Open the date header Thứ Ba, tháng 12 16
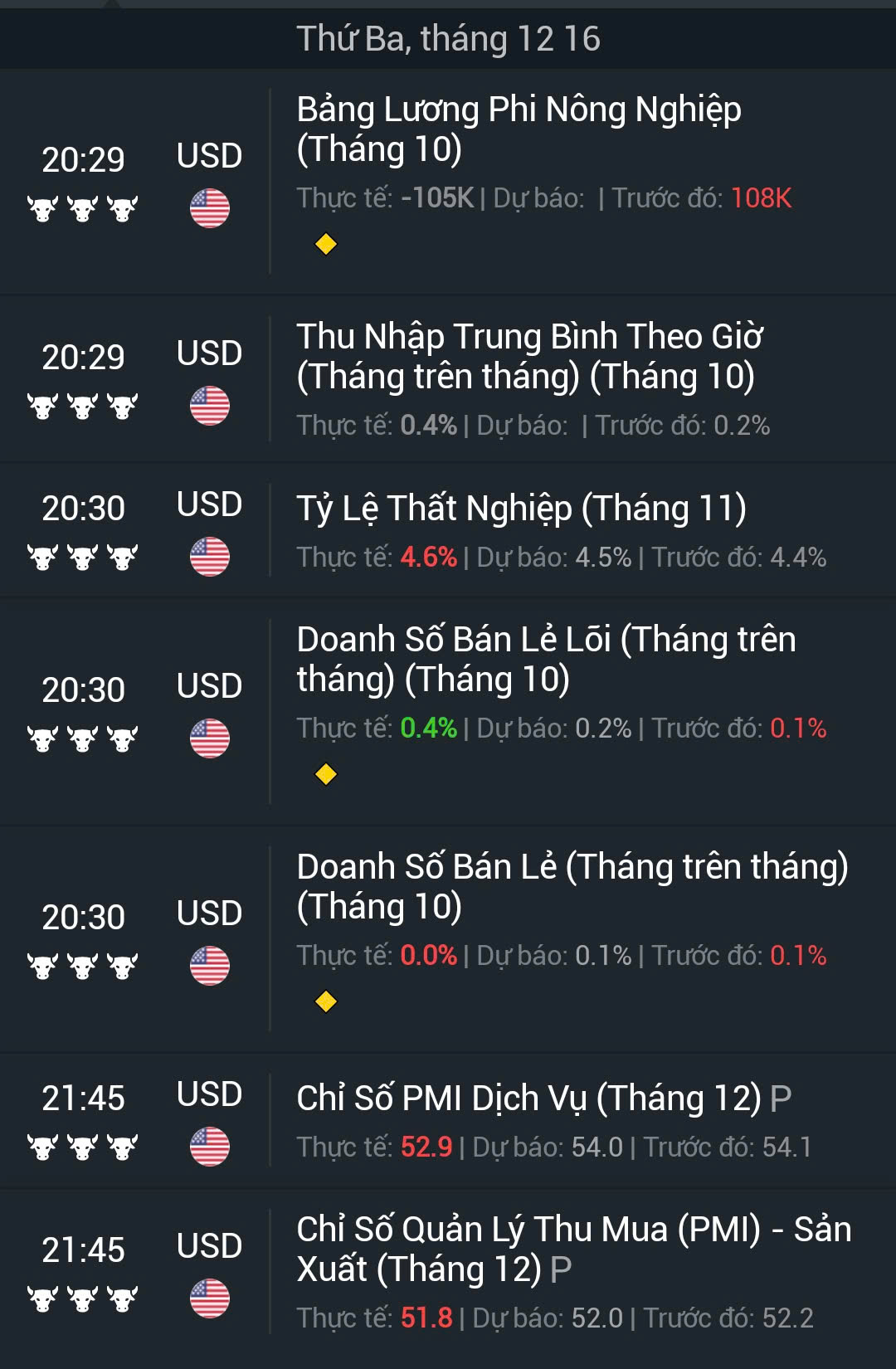Image resolution: width=896 pixels, height=1369 pixels. pos(448,36)
